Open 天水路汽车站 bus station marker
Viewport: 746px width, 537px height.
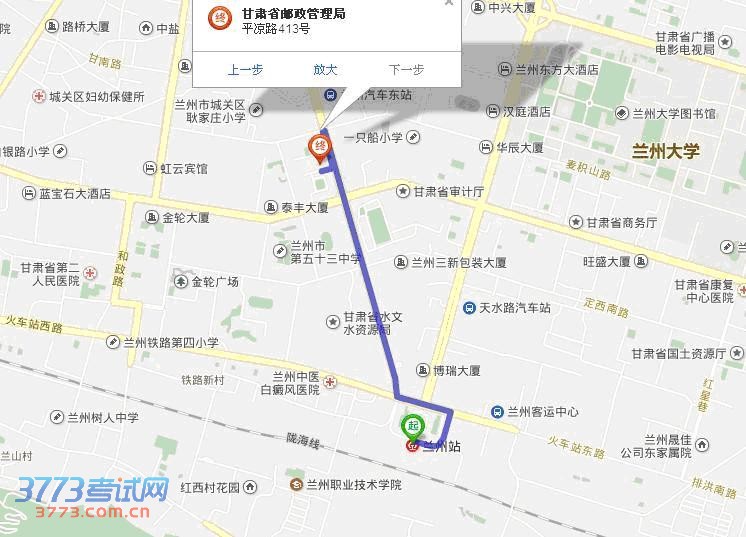tap(469, 308)
